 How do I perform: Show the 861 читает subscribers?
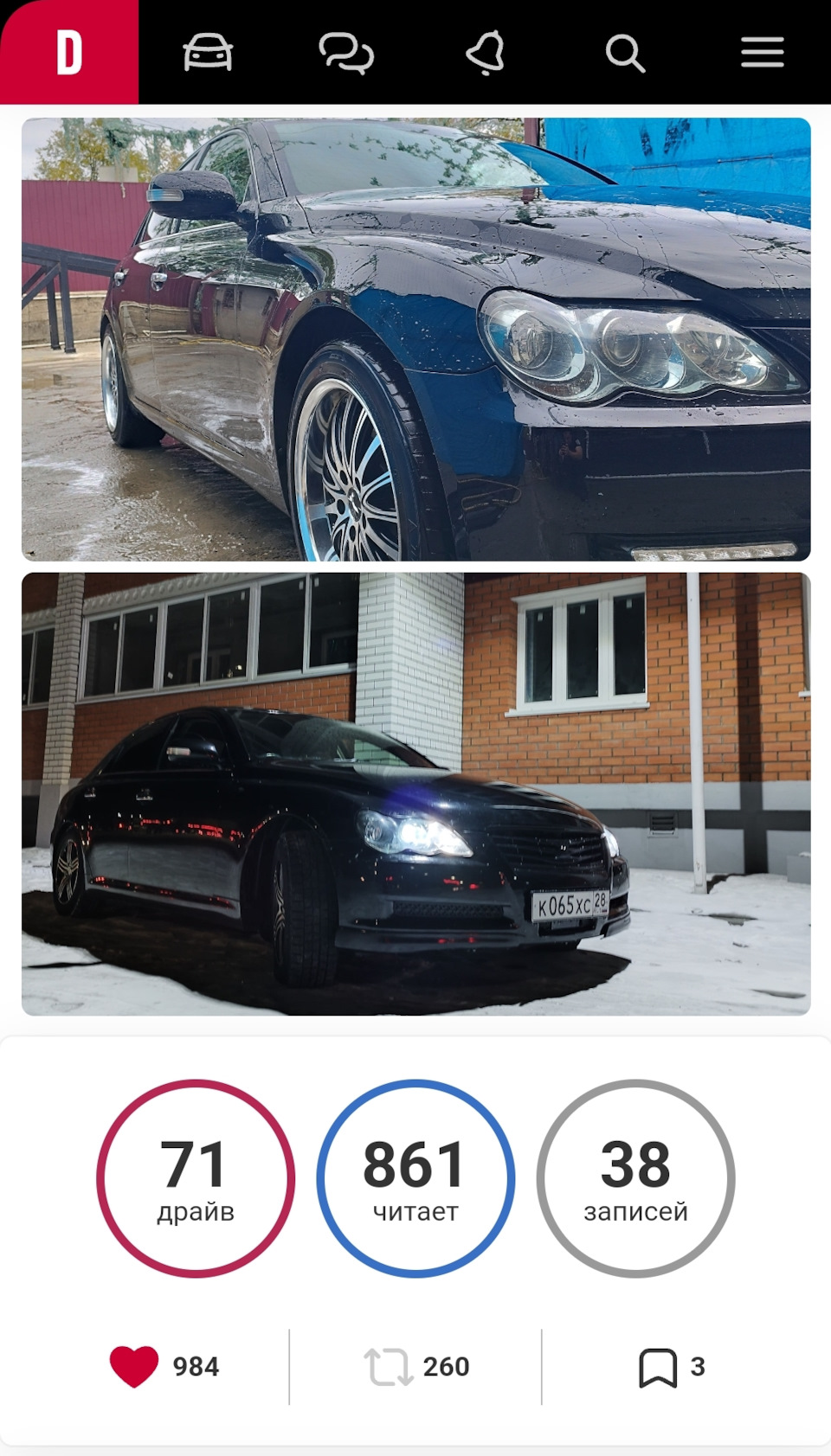coord(415,1177)
